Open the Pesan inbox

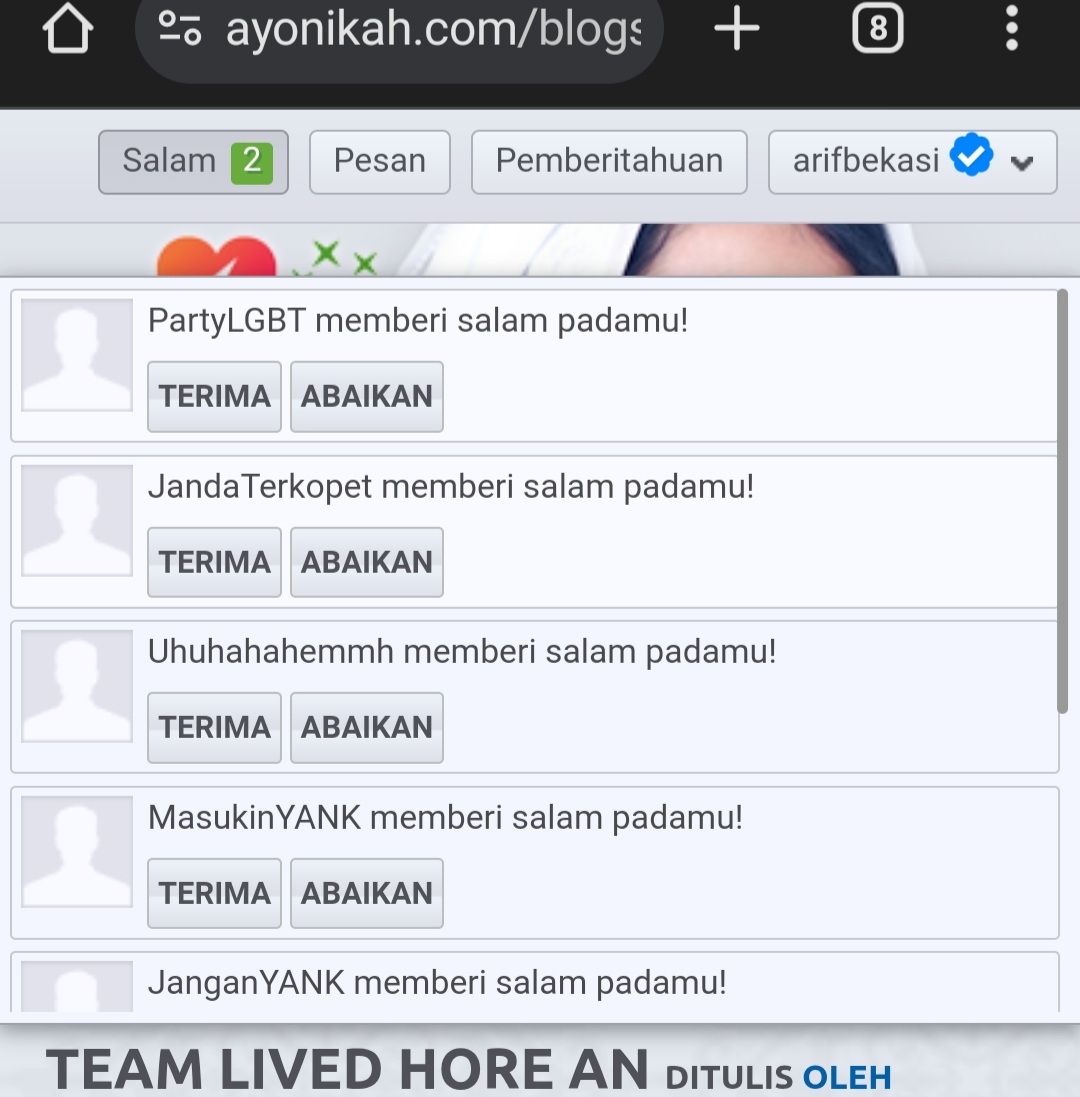[379, 161]
